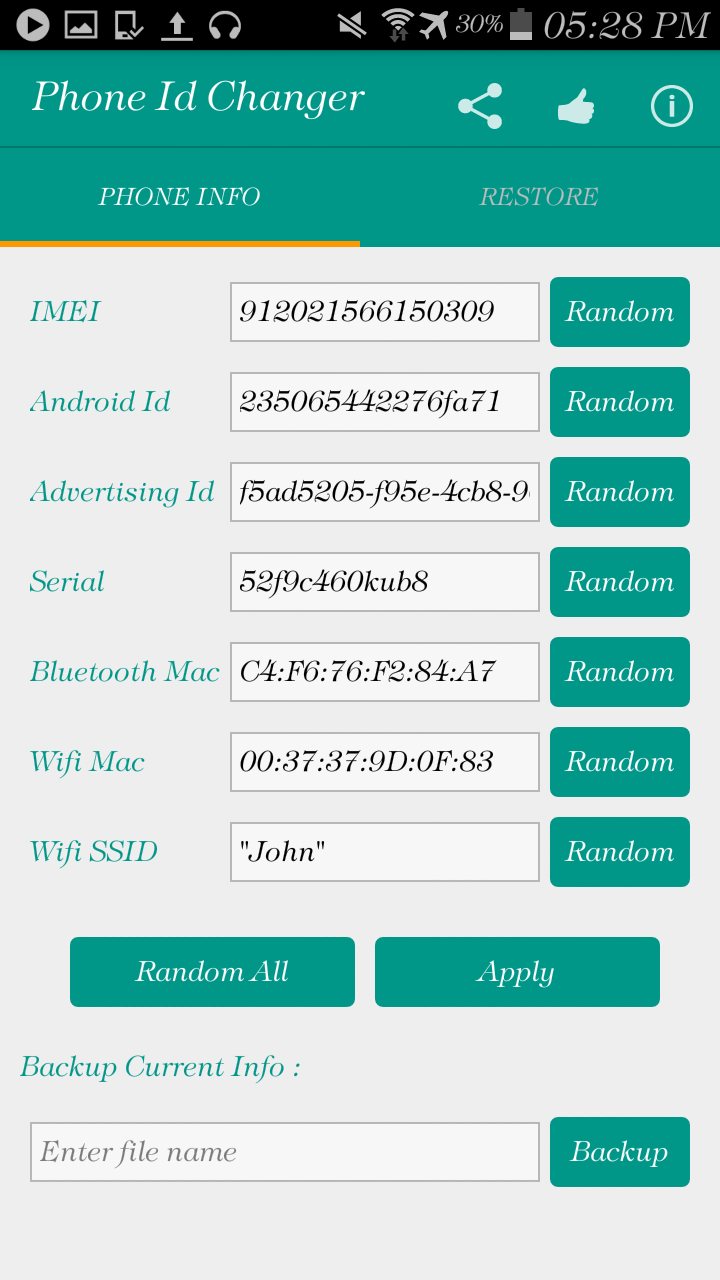Tap Random next to Advertising Id

pos(620,492)
